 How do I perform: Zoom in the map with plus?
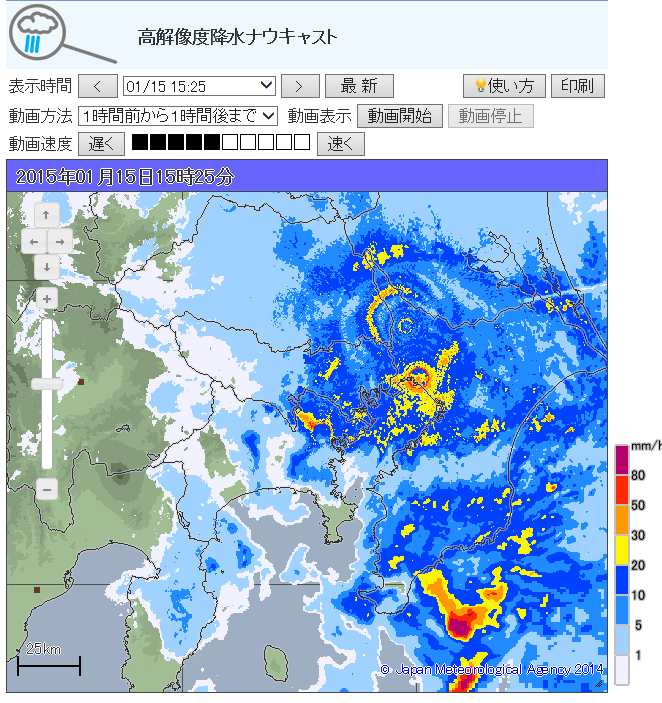[x=47, y=298]
